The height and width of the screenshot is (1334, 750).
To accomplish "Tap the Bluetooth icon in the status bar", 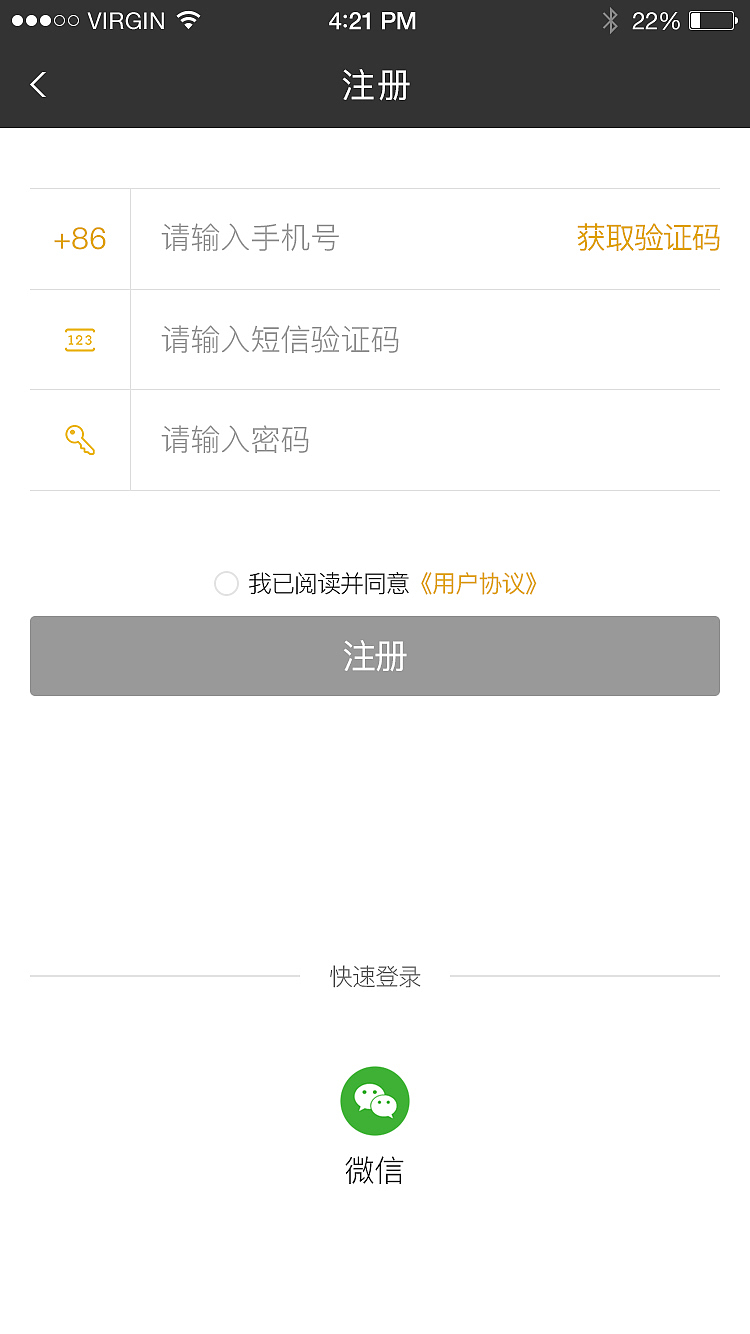I will point(610,19).
